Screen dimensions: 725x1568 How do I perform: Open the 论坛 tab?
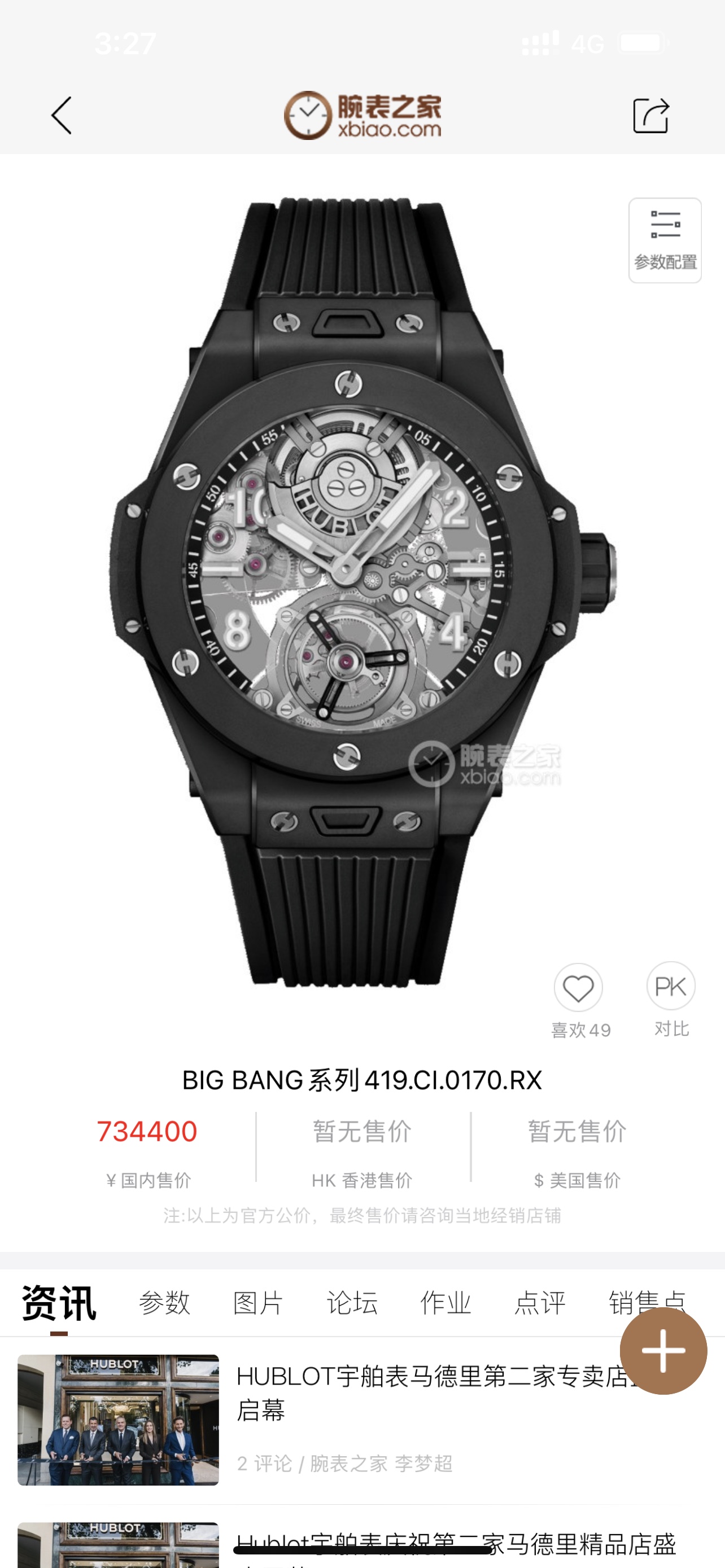pyautogui.click(x=352, y=1303)
